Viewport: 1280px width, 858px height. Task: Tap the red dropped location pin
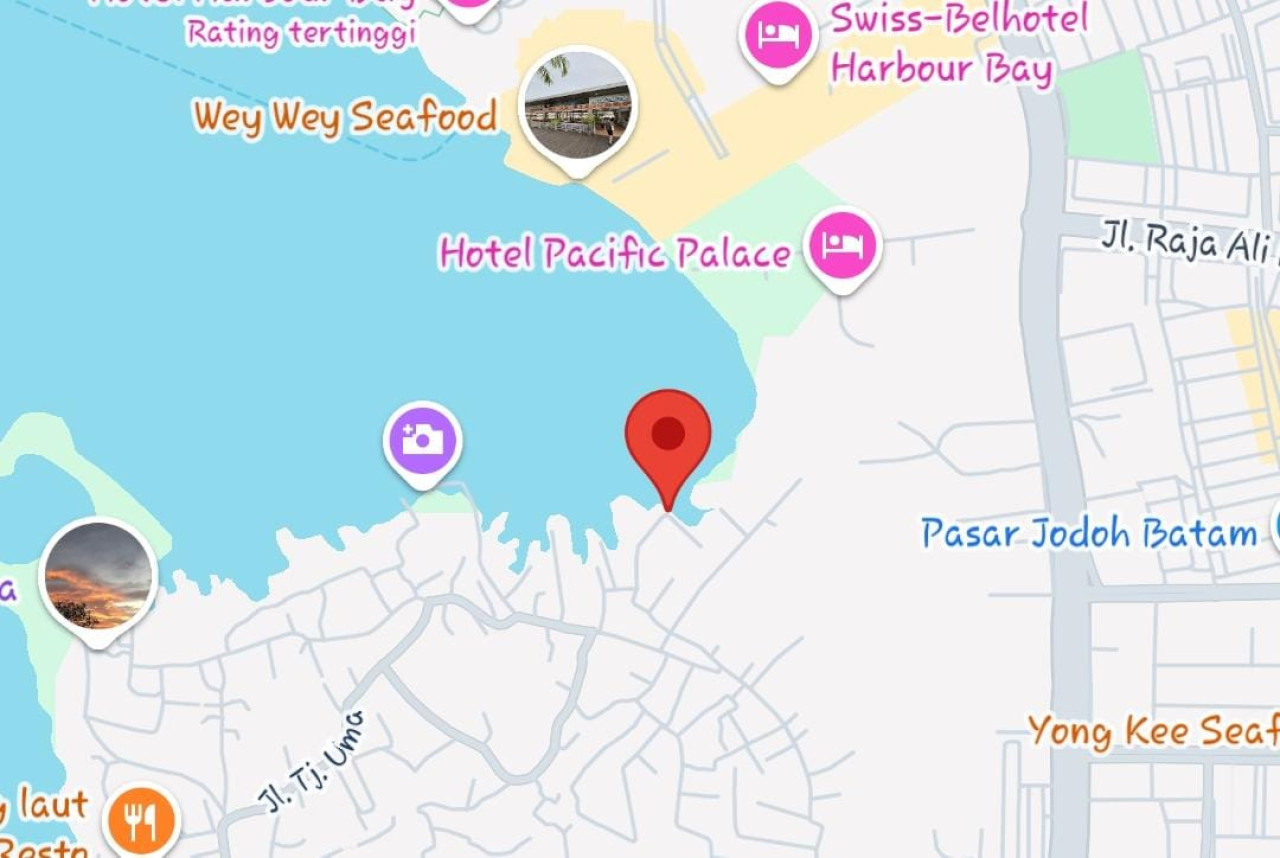(668, 437)
